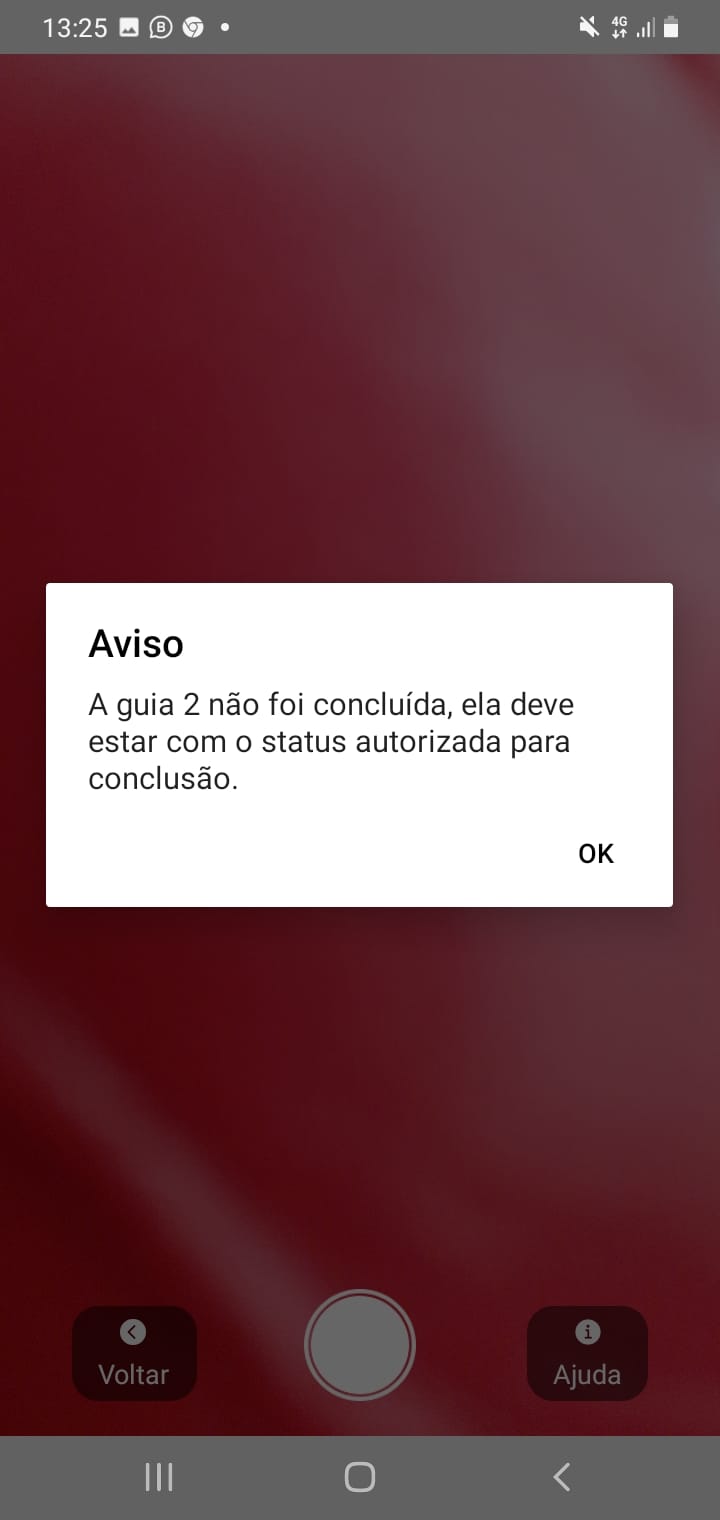720x1520 pixels.
Task: Open the Ajuda help button
Action: click(587, 1353)
